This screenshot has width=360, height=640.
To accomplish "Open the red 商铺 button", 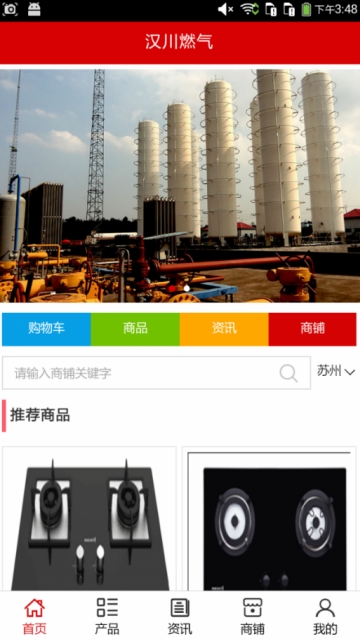I will tap(312, 329).
